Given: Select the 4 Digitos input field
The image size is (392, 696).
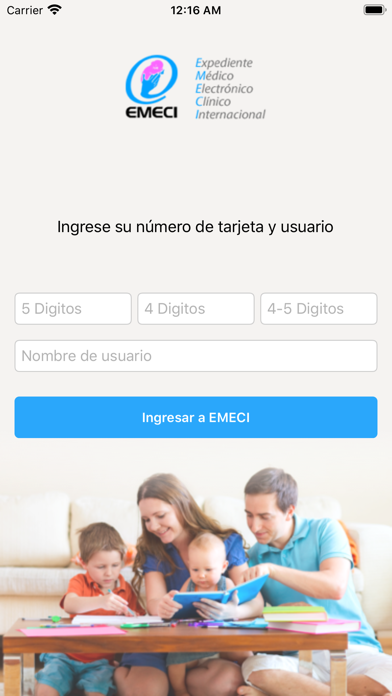Looking at the screenshot, I should click(196, 308).
